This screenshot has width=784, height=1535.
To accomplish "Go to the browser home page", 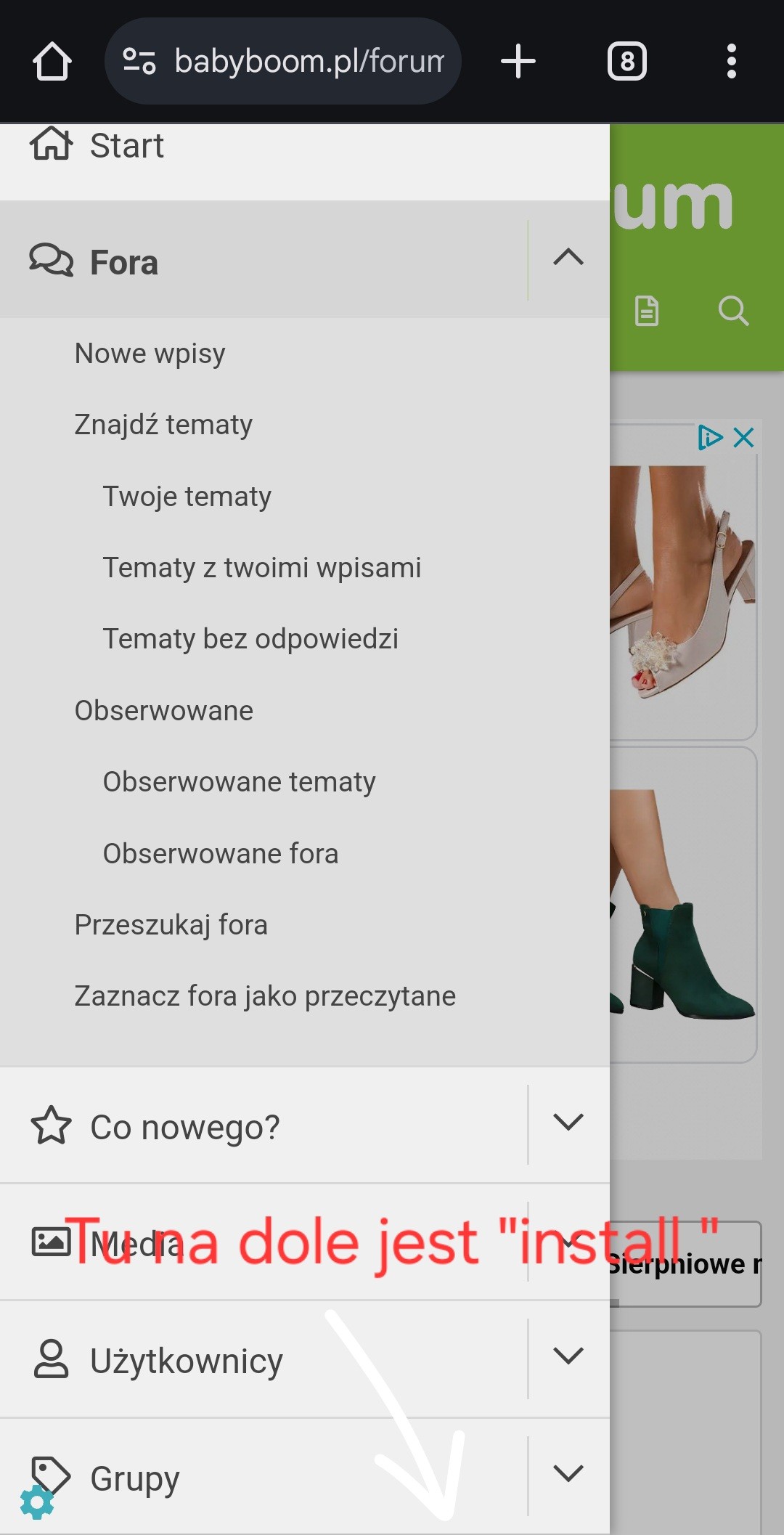I will (52, 61).
